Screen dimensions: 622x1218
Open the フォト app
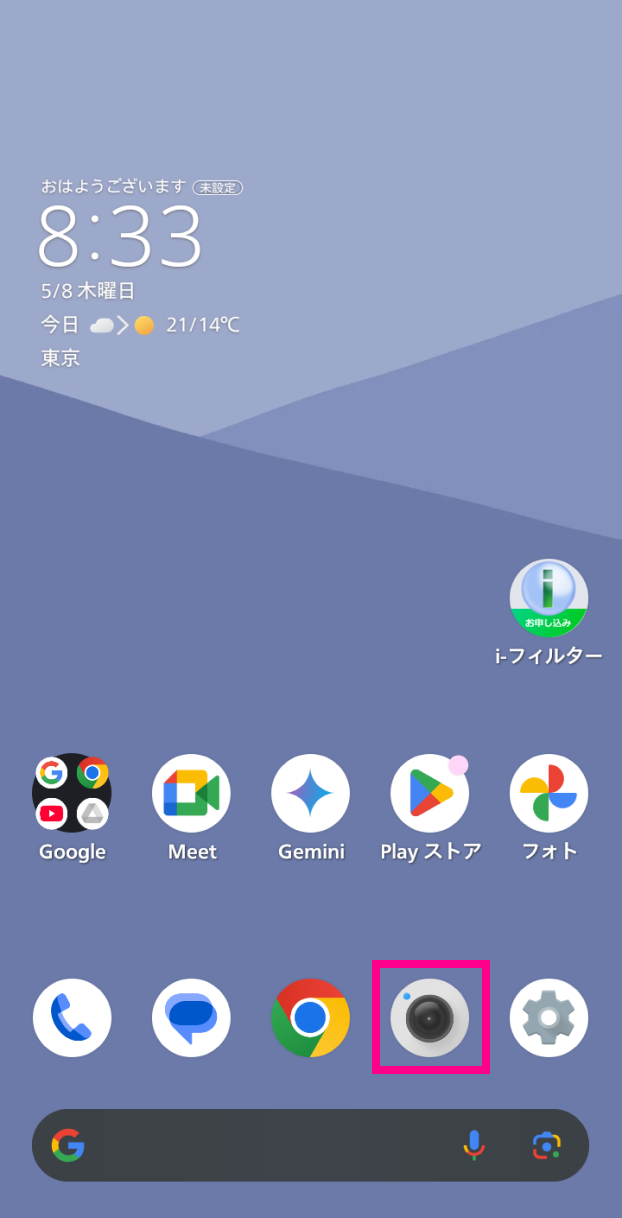click(549, 793)
